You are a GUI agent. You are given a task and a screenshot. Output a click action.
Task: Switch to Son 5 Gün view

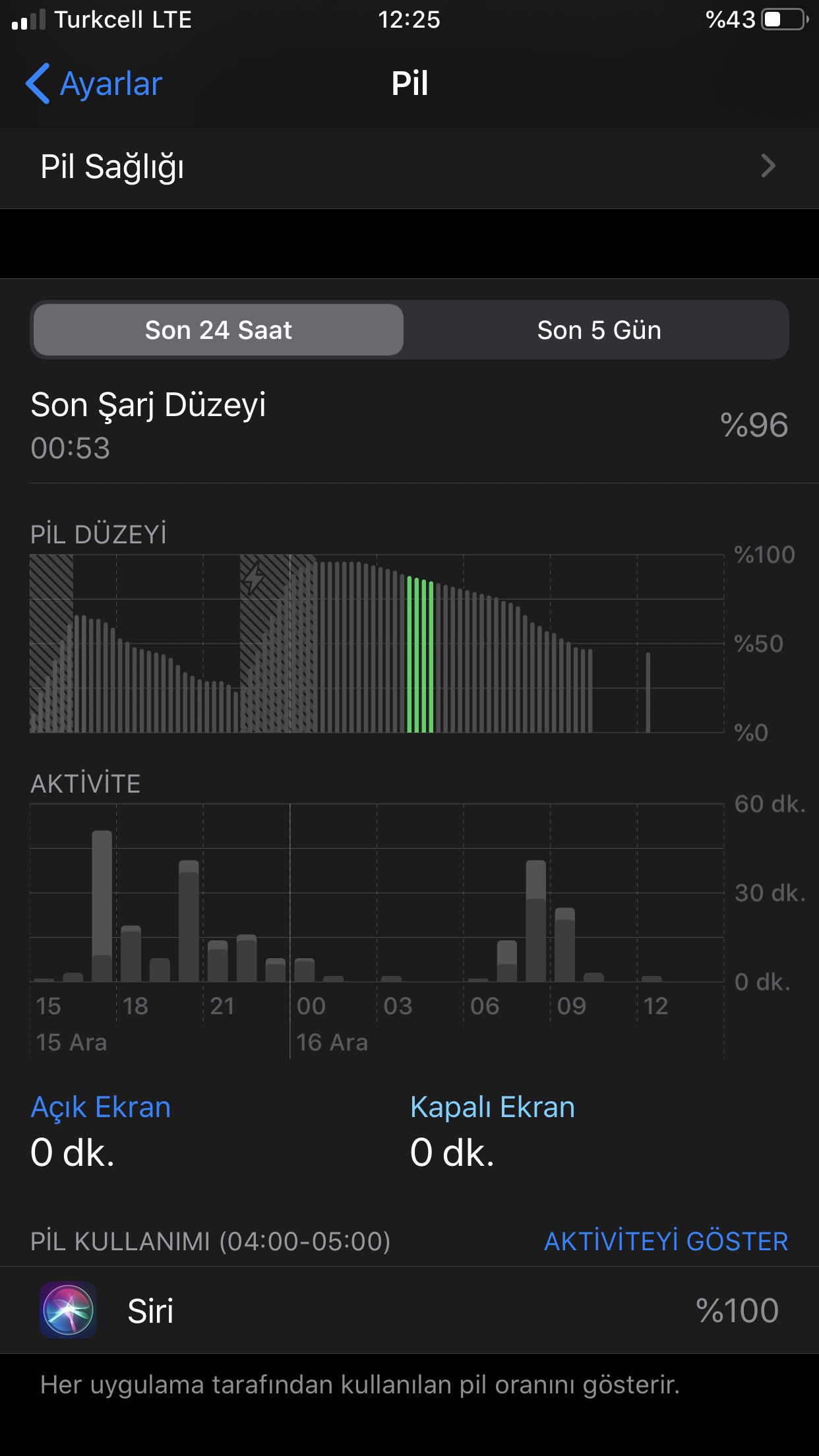click(599, 330)
